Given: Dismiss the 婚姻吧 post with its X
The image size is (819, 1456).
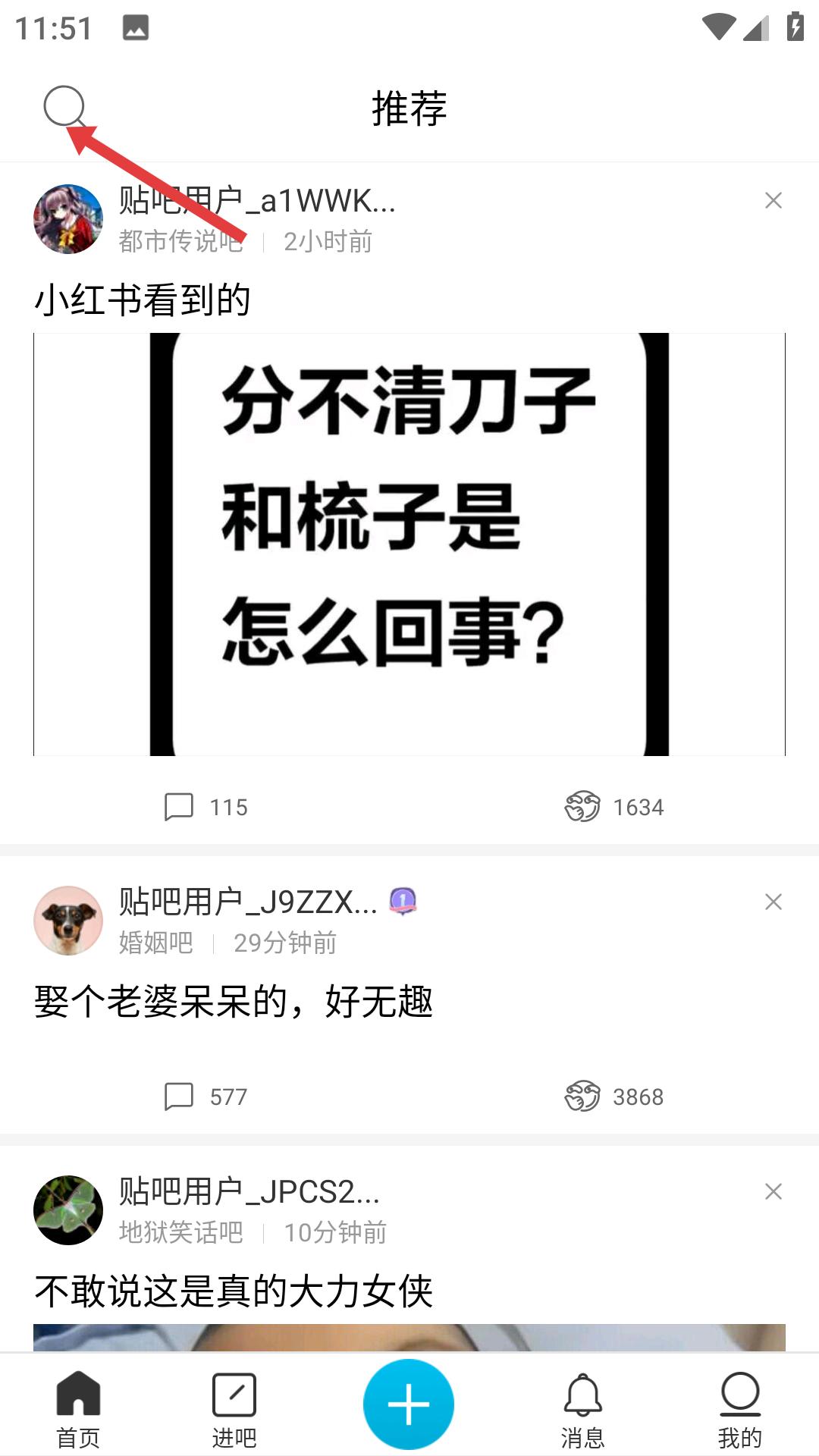Looking at the screenshot, I should pos(773,902).
